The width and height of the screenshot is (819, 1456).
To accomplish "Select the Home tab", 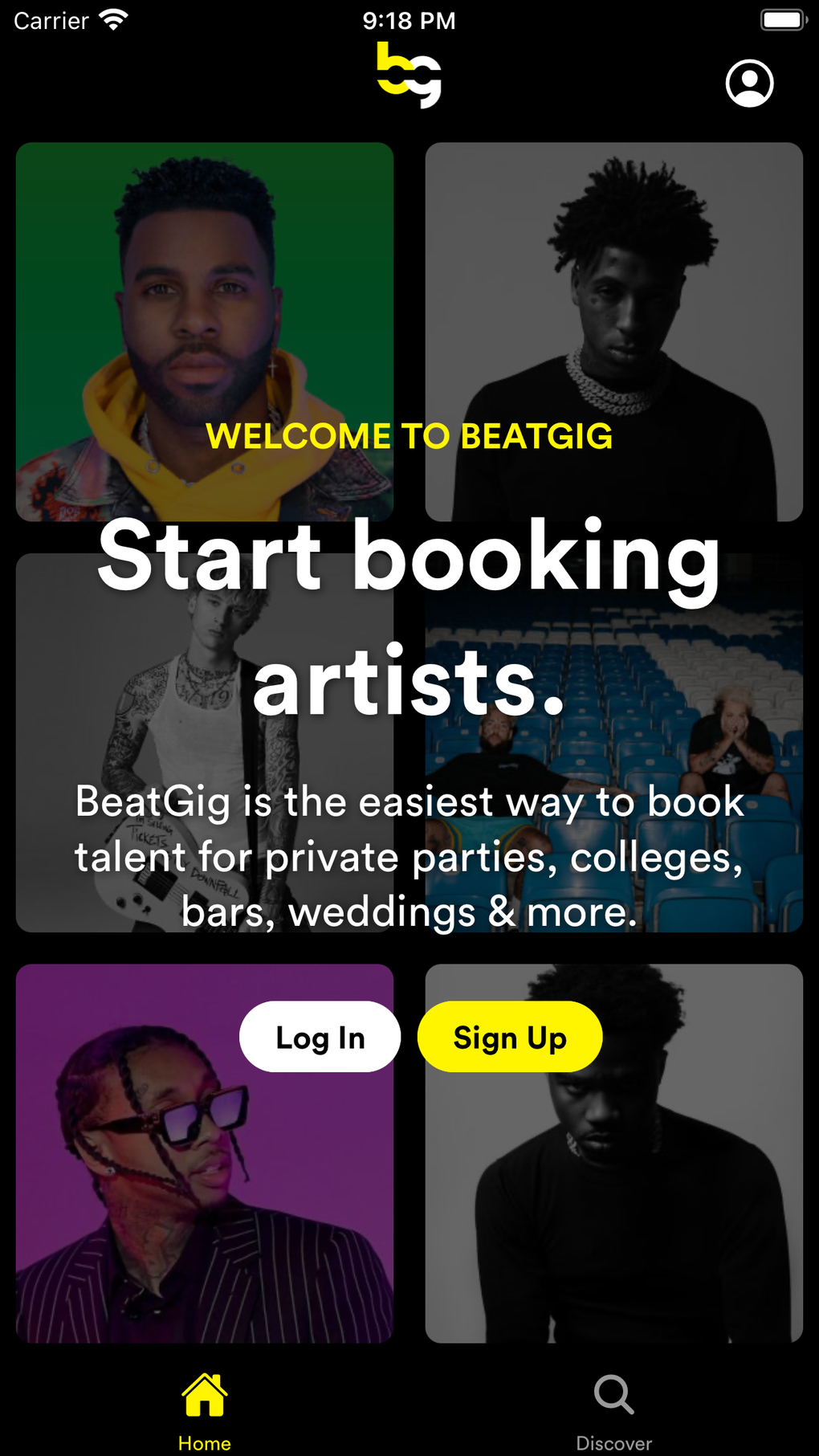I will 205,1412.
